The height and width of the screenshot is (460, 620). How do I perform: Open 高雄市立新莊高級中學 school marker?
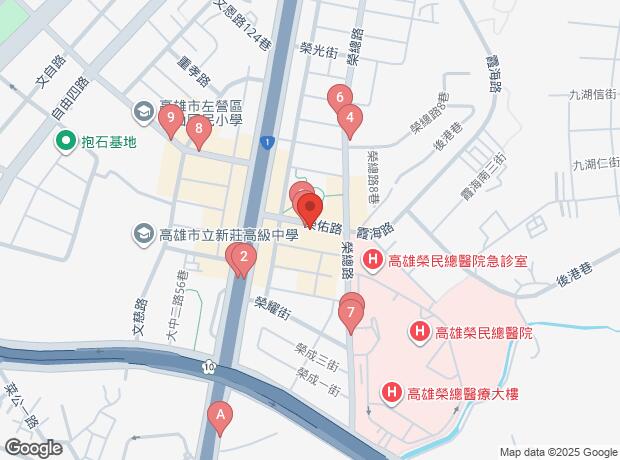coord(144,235)
